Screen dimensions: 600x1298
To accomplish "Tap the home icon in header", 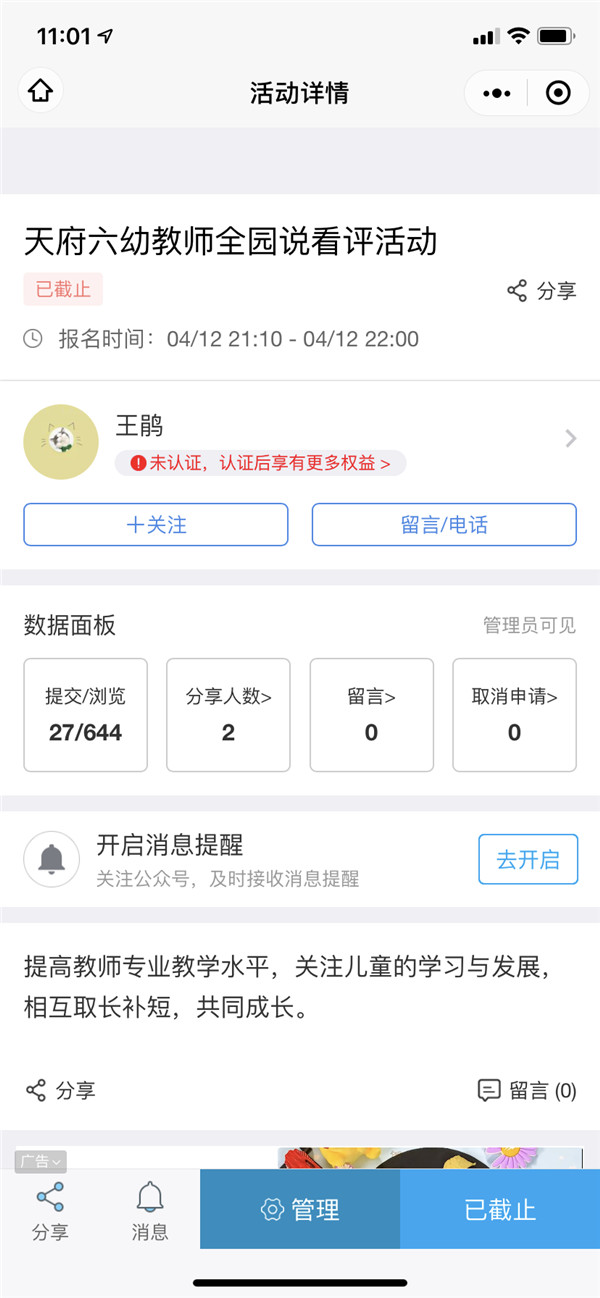I will 40,92.
